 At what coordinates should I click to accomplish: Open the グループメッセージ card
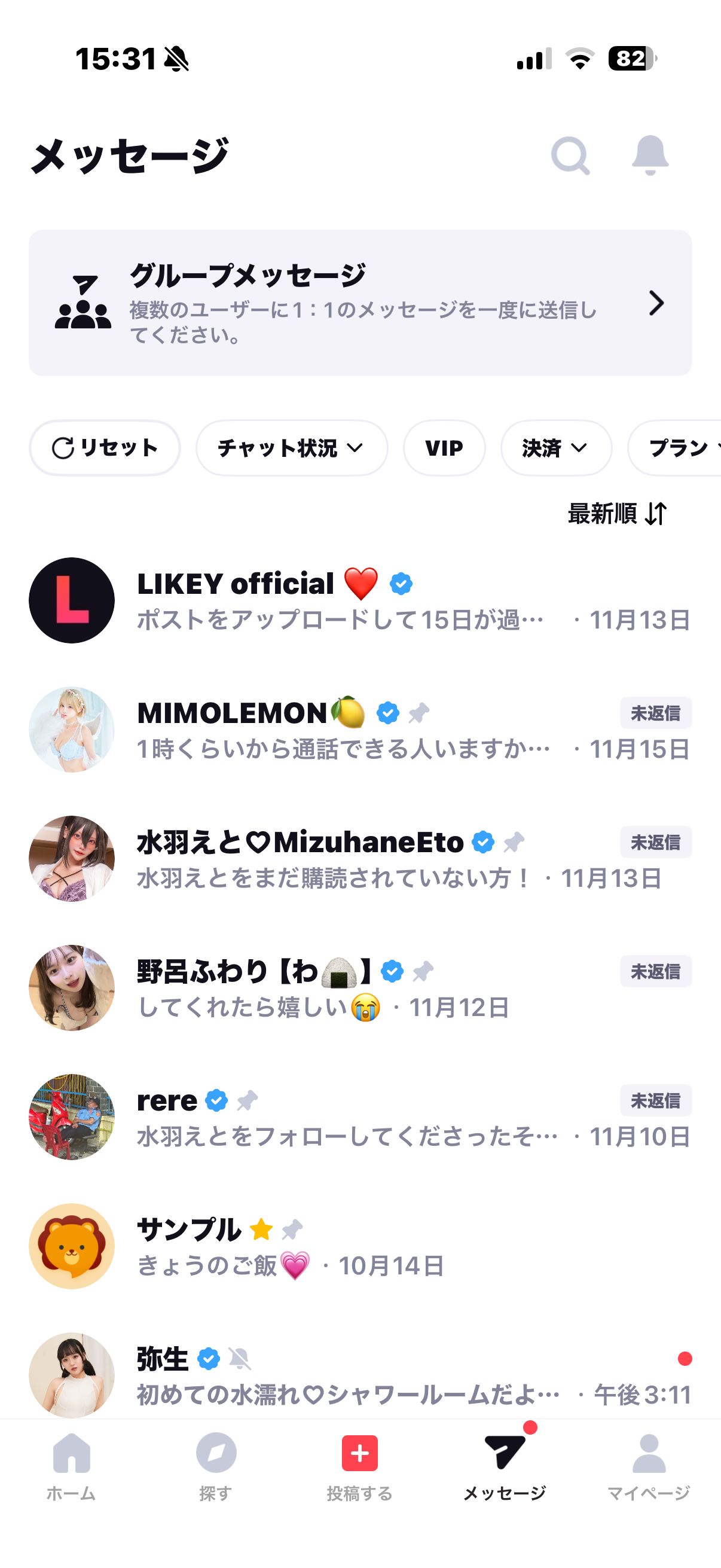(x=360, y=303)
